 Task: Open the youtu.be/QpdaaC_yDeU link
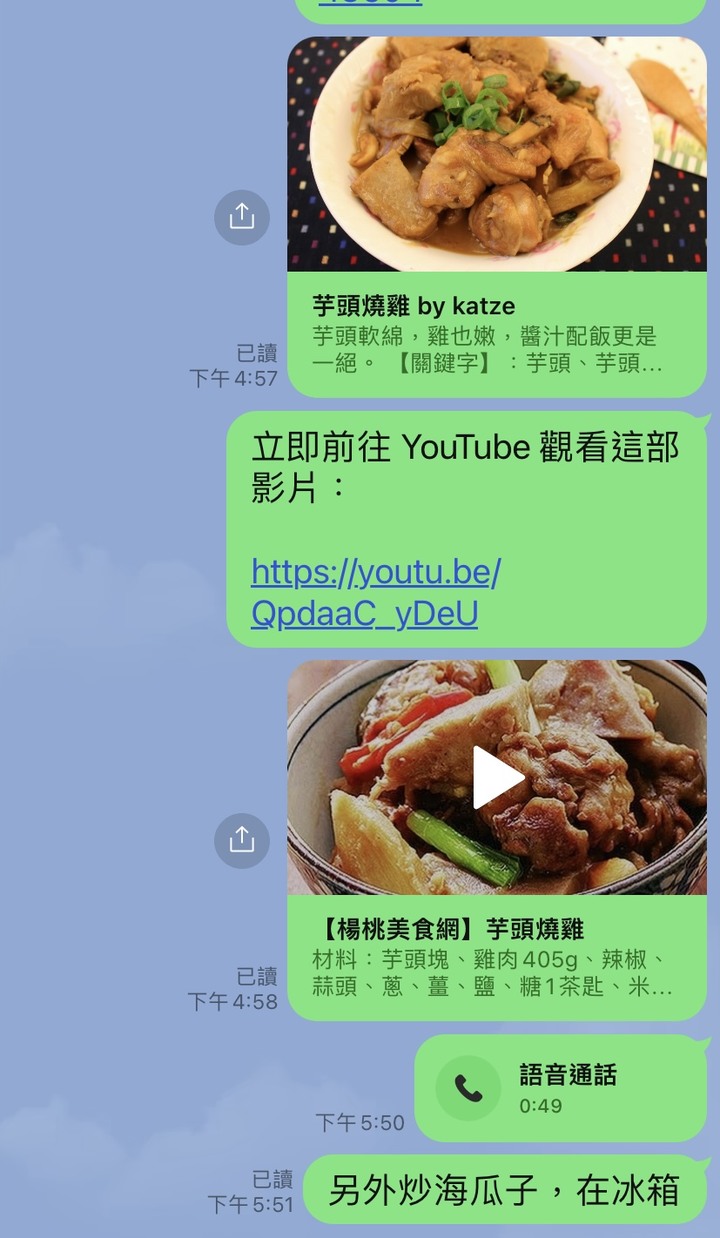[x=375, y=592]
